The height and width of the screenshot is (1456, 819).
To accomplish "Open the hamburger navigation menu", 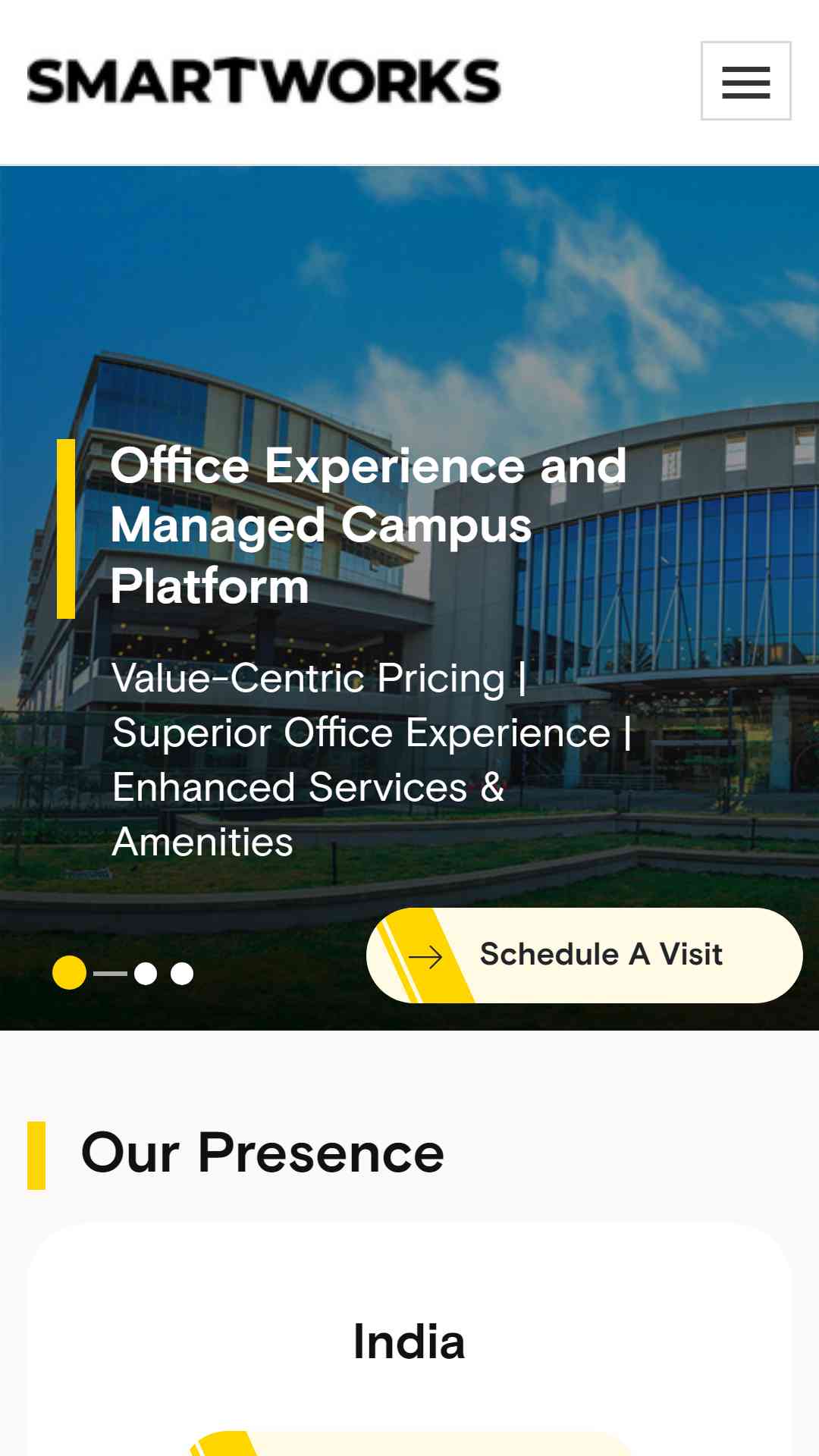I will (x=745, y=81).
